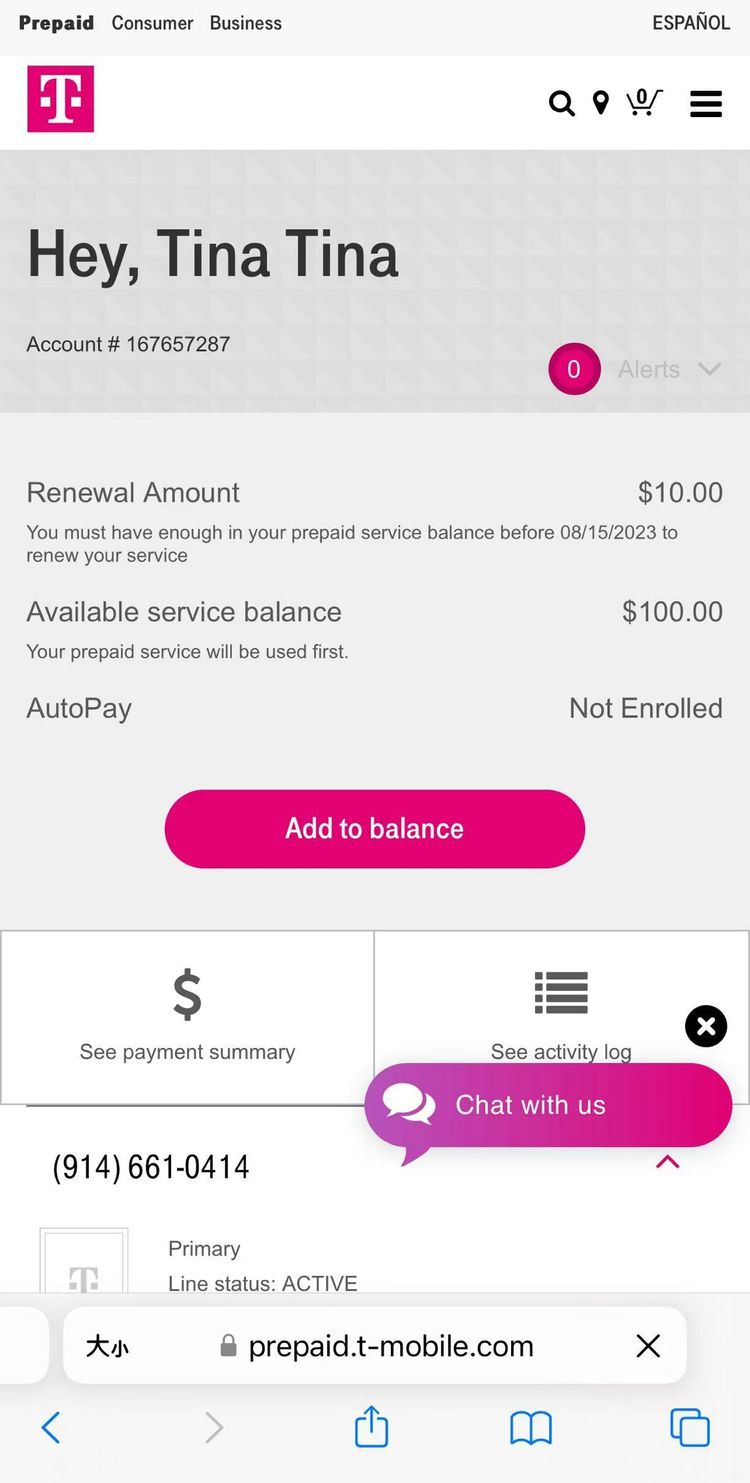750x1483 pixels.
Task: Open the hamburger menu
Action: 706,103
